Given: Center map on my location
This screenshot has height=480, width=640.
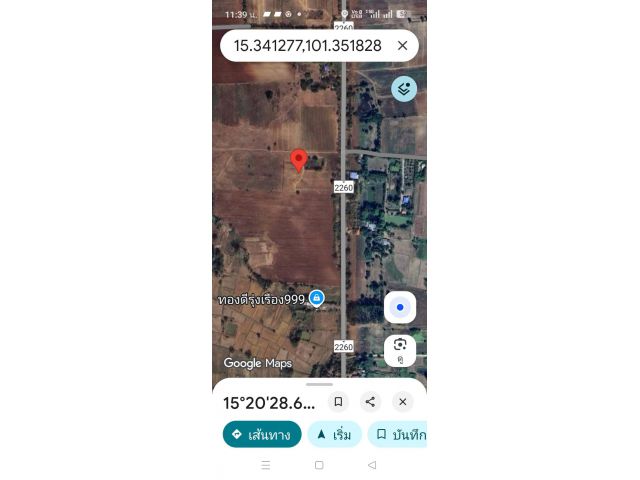Looking at the screenshot, I should (400, 307).
